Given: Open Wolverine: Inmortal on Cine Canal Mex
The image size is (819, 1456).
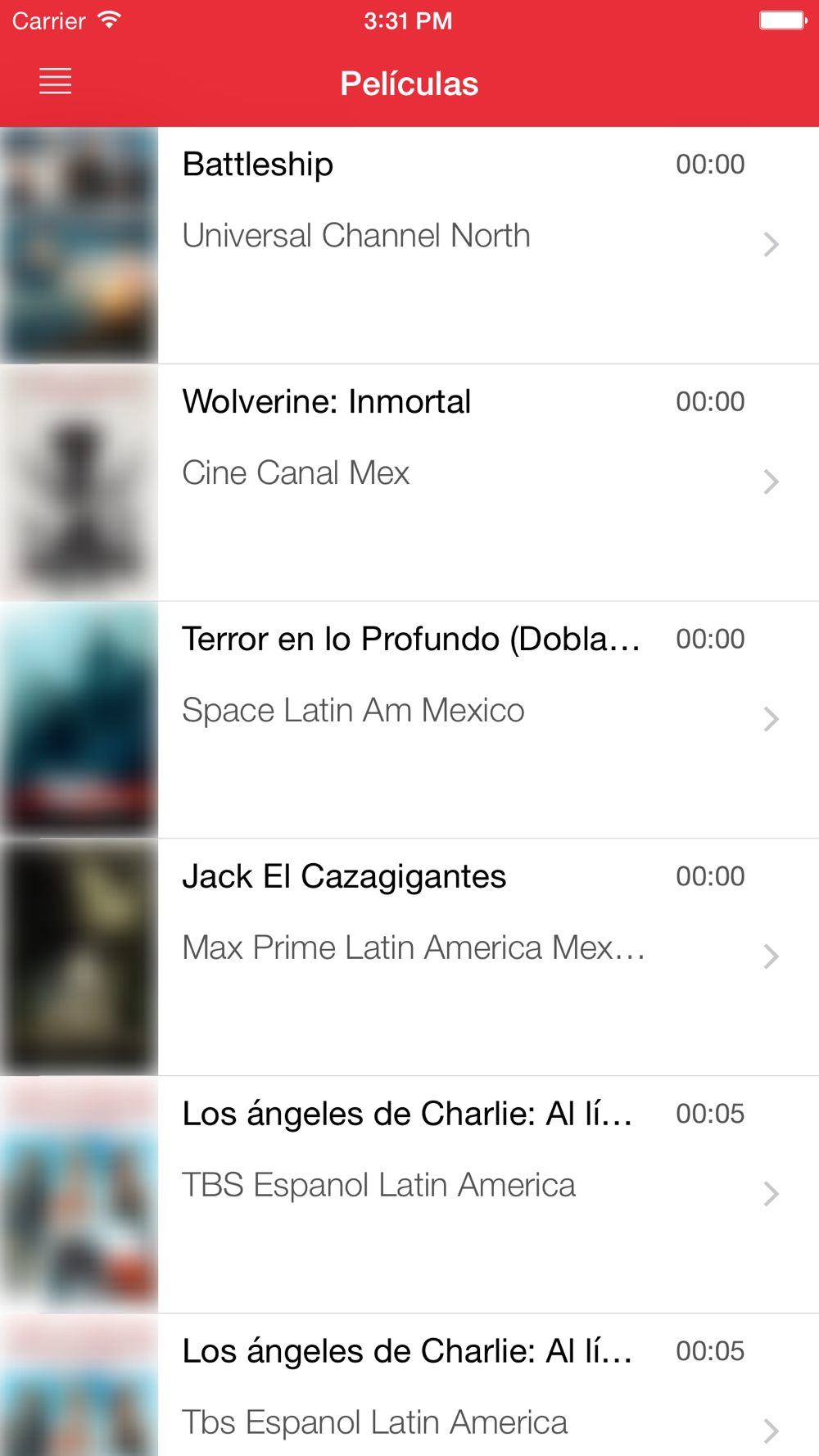Looking at the screenshot, I should click(x=459, y=482).
